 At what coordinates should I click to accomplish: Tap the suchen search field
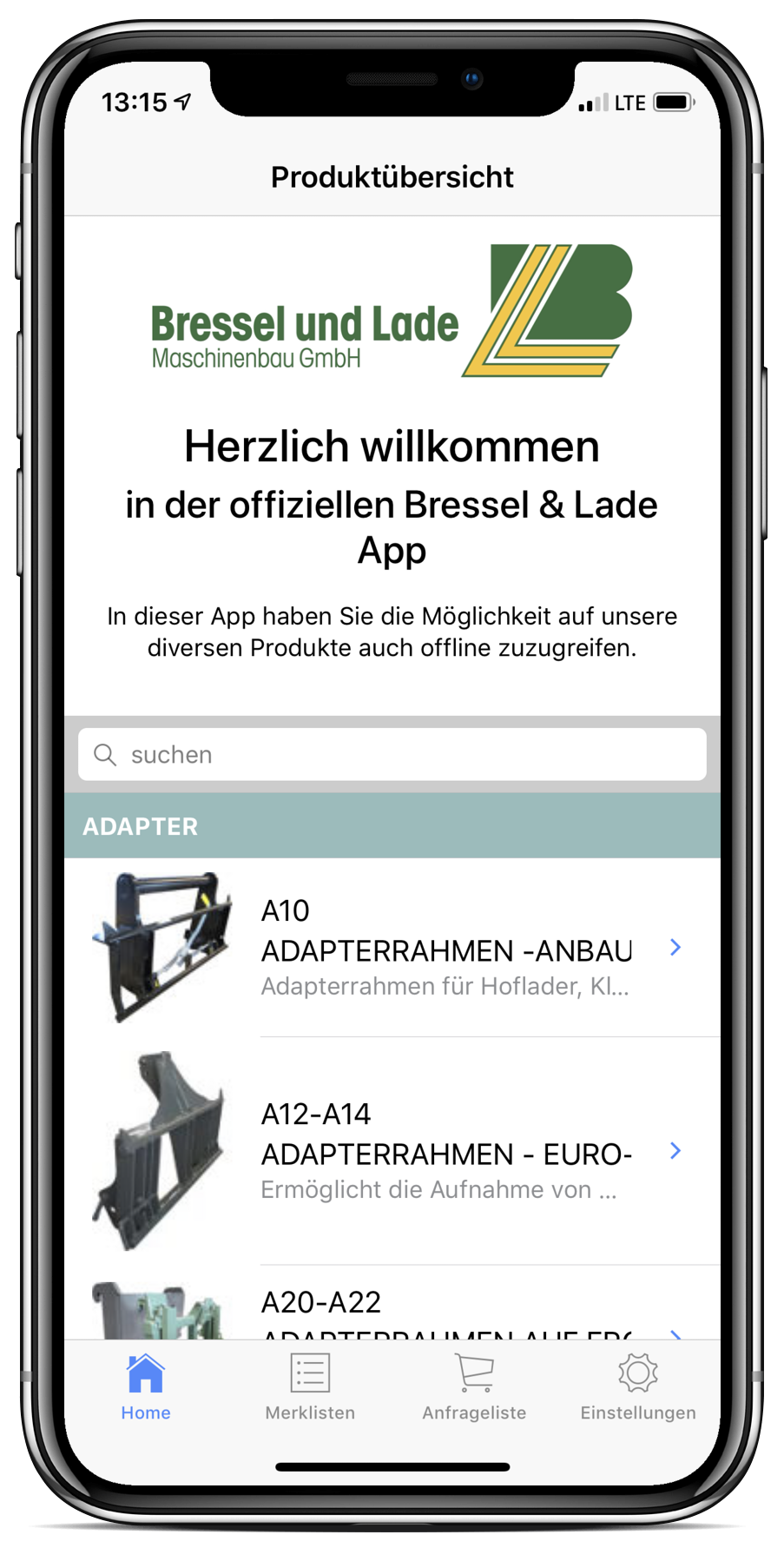pyautogui.click(x=392, y=754)
